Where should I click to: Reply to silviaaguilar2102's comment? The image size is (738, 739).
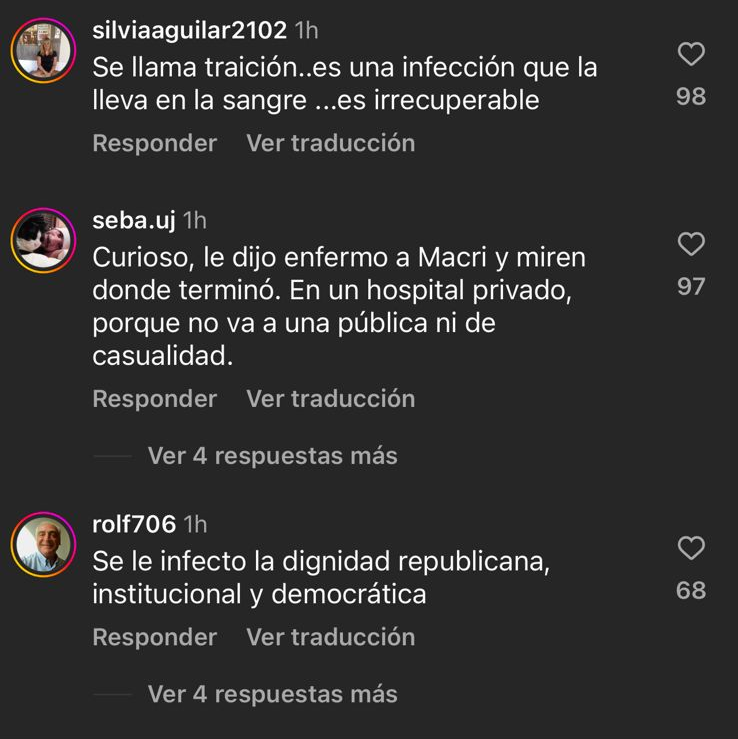point(154,143)
